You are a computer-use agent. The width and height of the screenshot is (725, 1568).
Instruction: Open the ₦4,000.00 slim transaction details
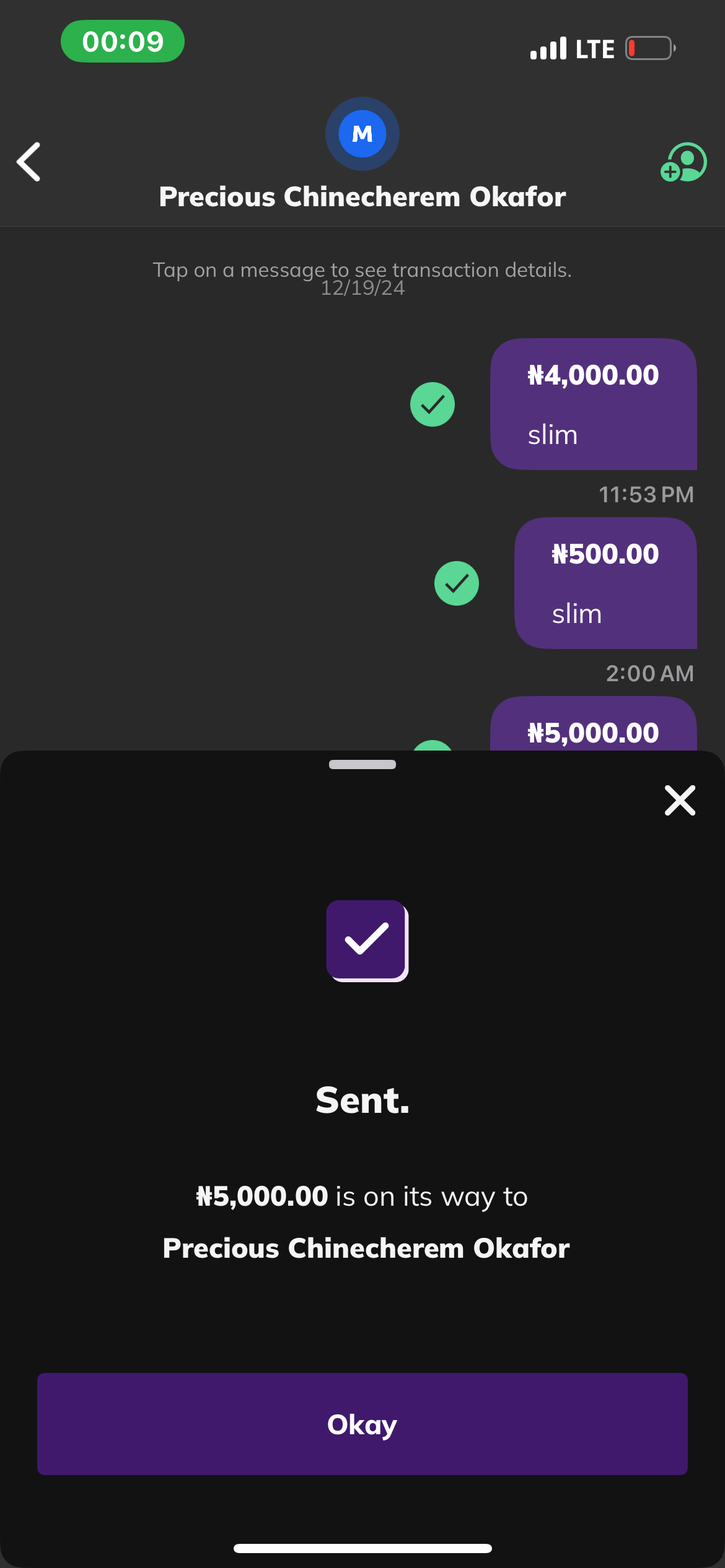coord(593,404)
